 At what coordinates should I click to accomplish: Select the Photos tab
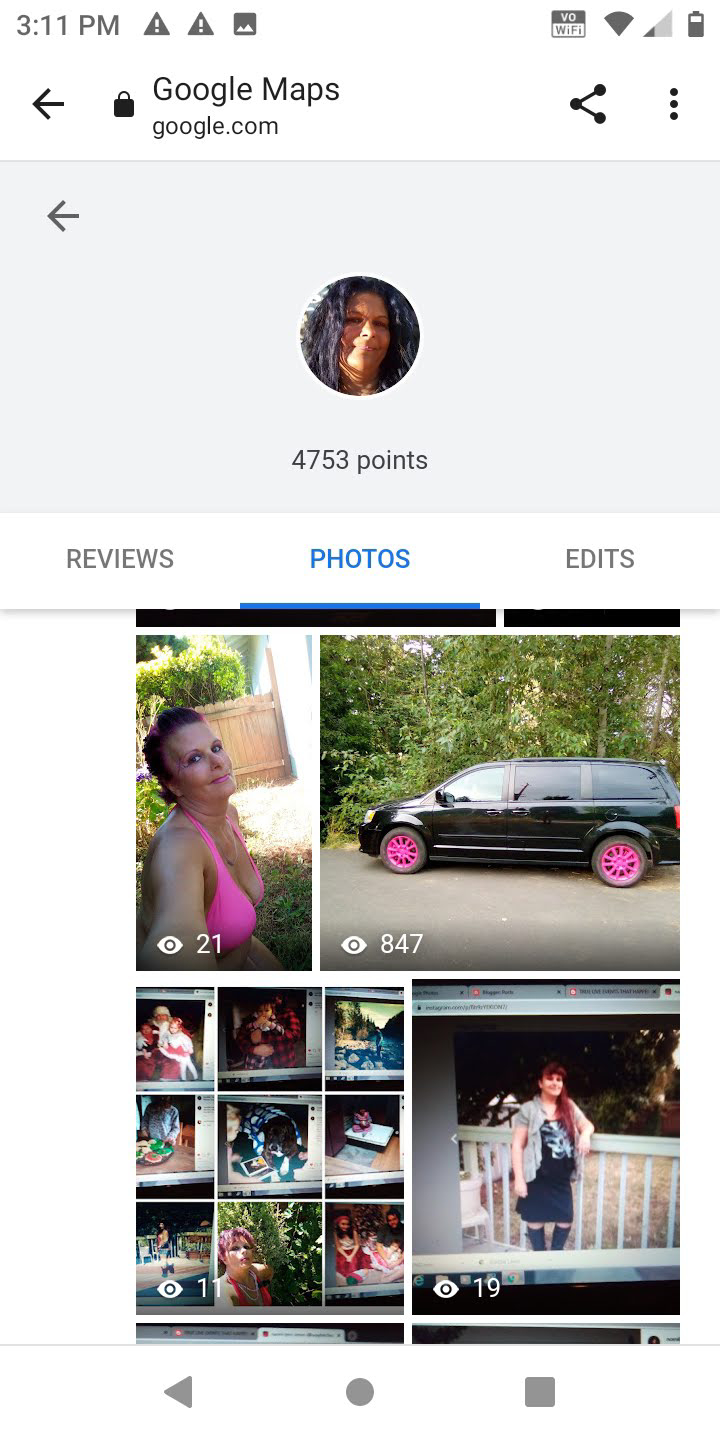click(x=360, y=559)
